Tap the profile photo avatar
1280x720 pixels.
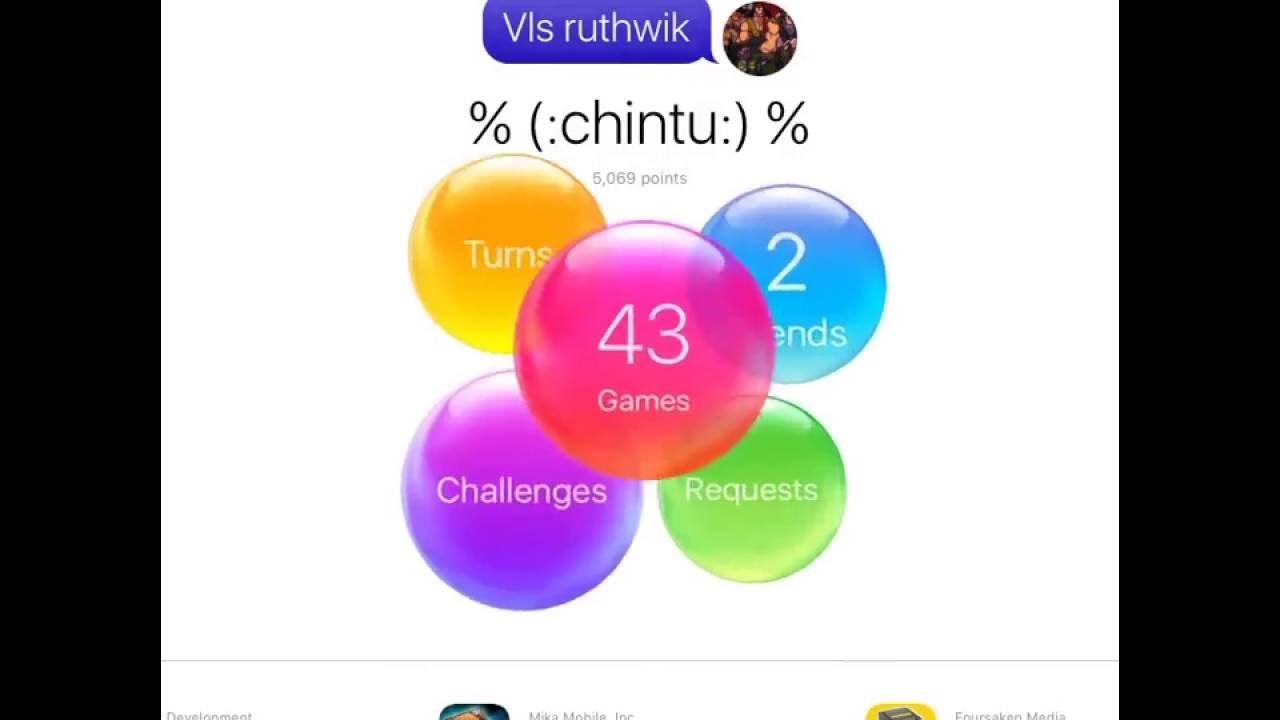[759, 38]
